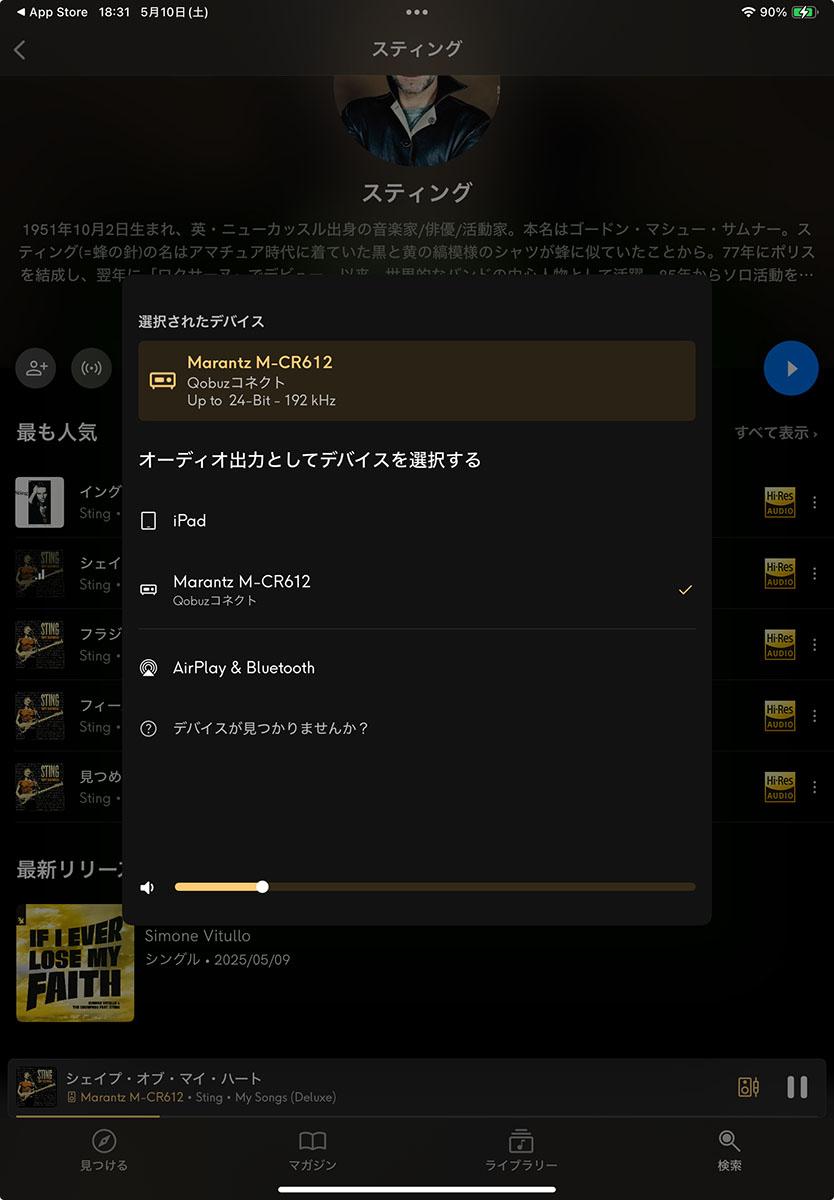Choose Marantz M-CR612 Qobuz Connect device
Viewport: 834px width, 1200px height.
pos(242,589)
